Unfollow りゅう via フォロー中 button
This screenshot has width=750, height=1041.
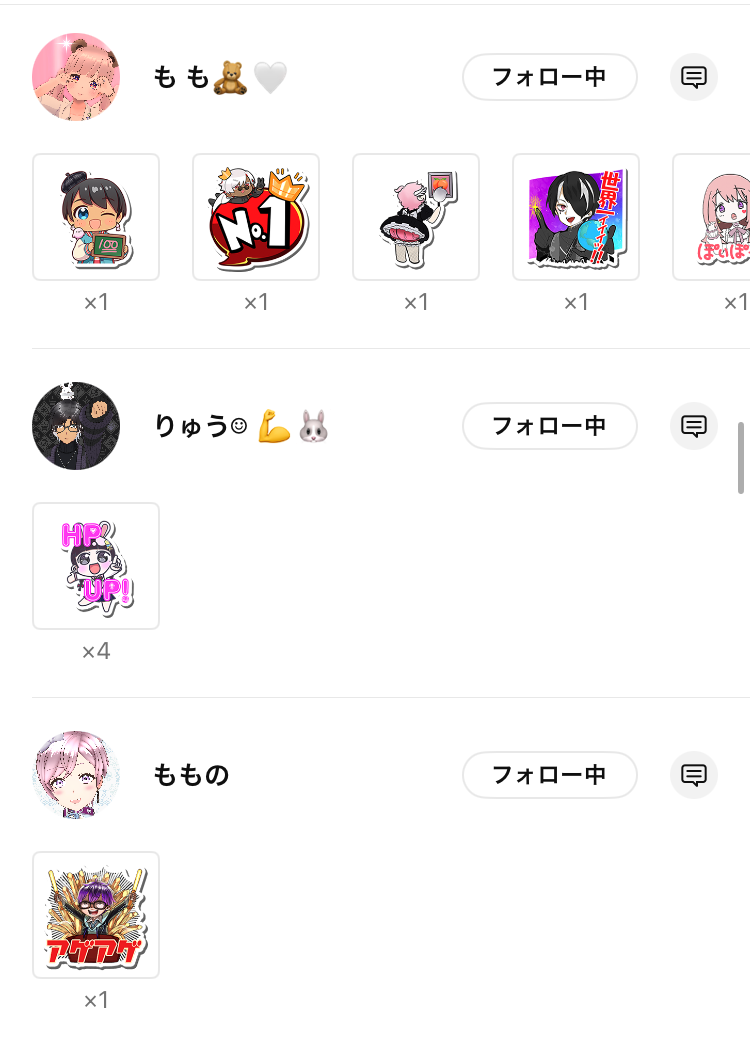(549, 426)
